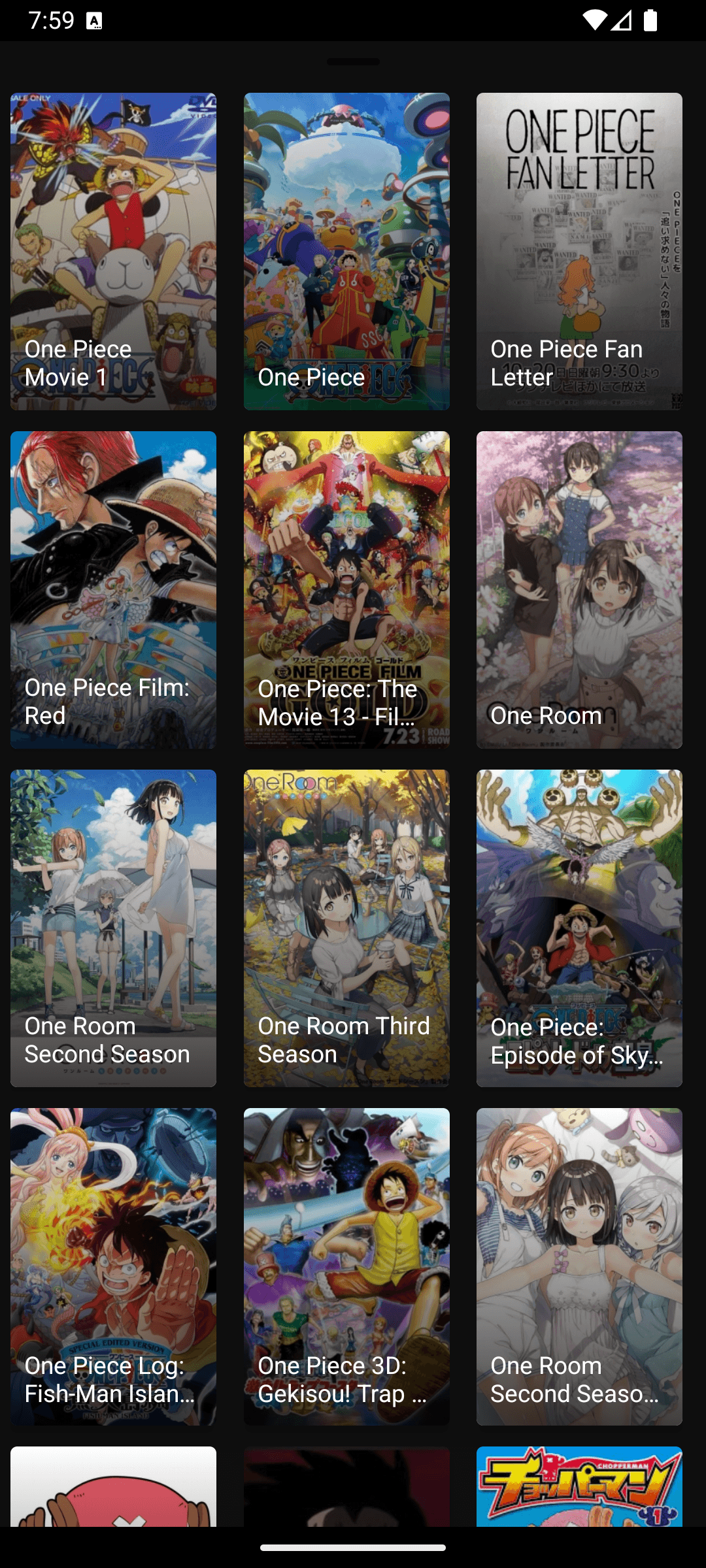
Task: Open One Piece 3D: Gekisou! Trap card
Action: (346, 1266)
